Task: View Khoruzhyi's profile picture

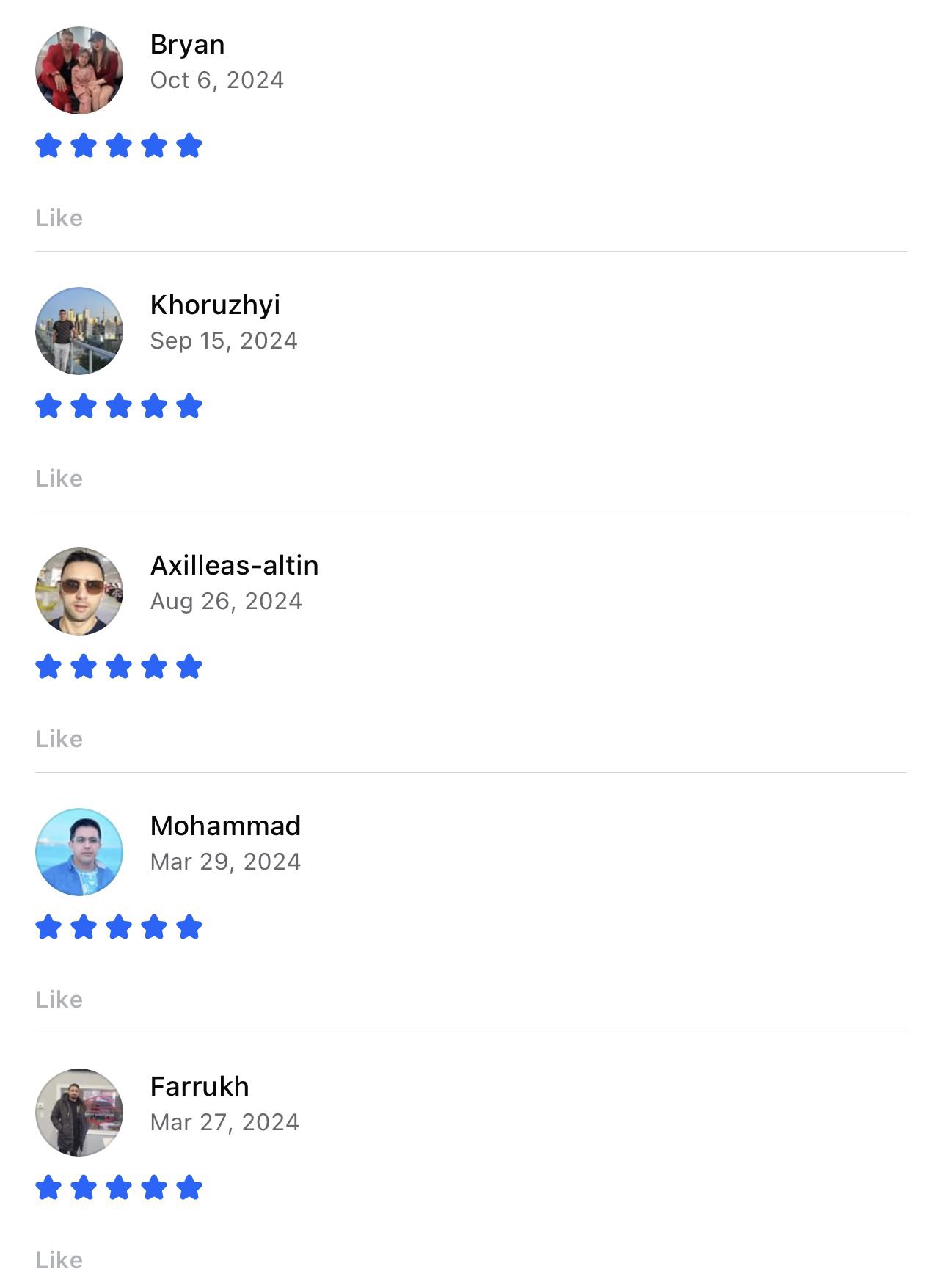Action: click(79, 331)
